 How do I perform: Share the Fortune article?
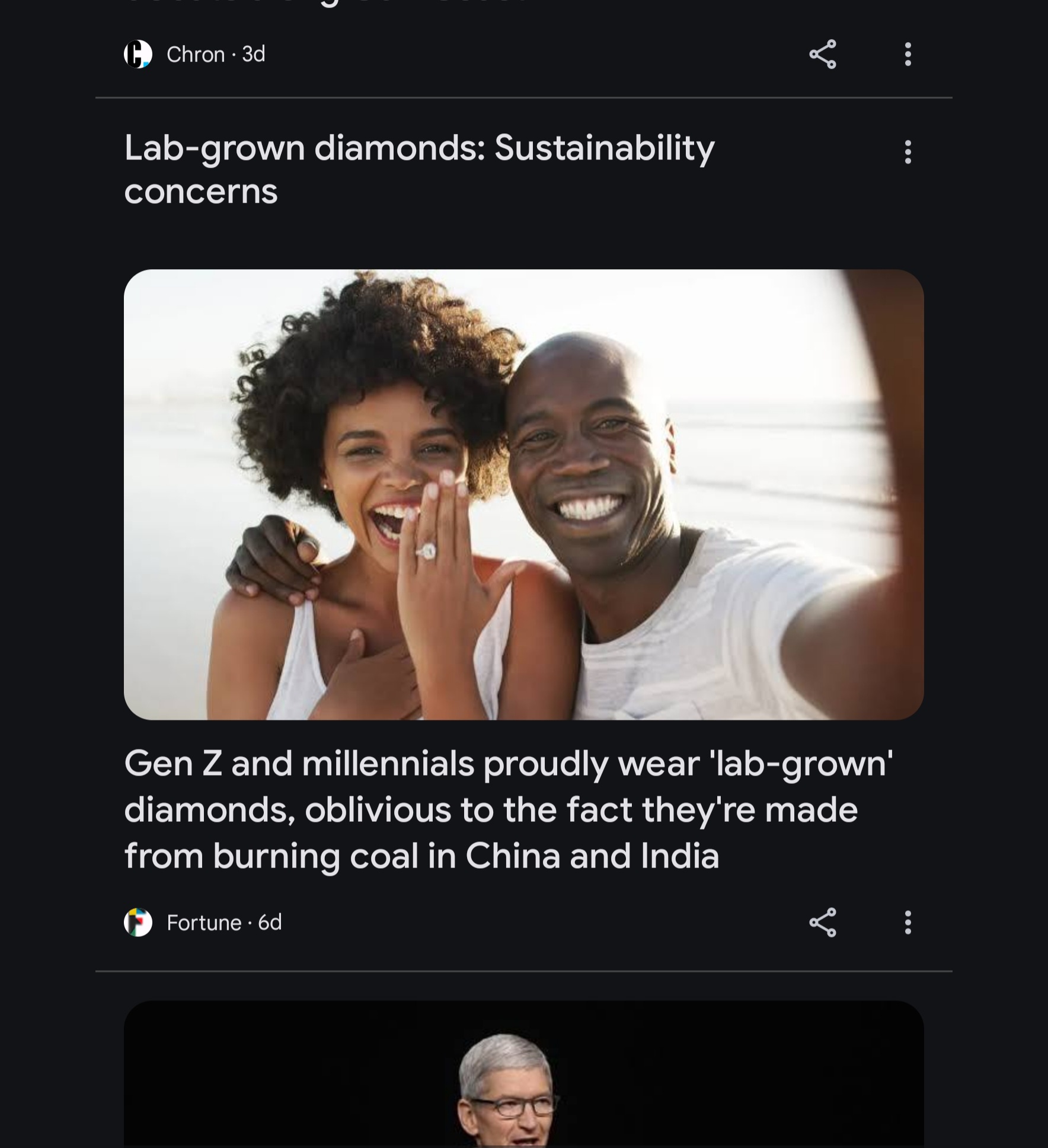pos(822,923)
